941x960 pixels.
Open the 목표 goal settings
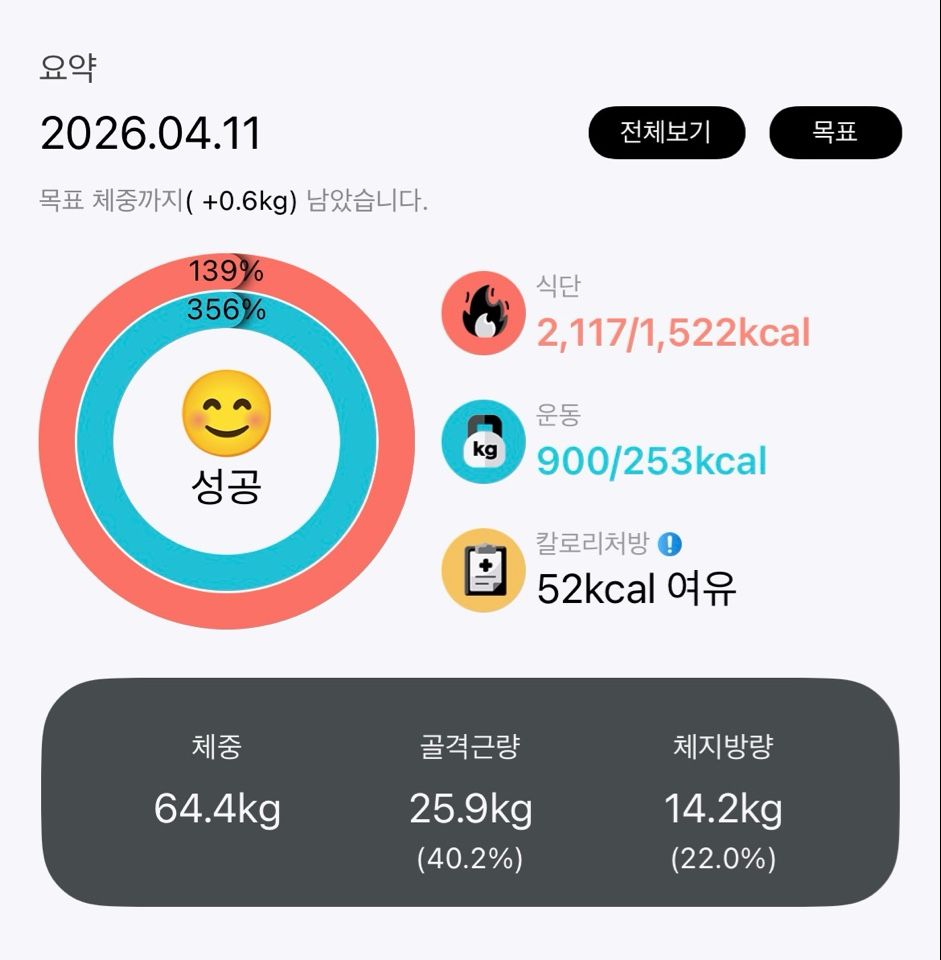tap(835, 132)
